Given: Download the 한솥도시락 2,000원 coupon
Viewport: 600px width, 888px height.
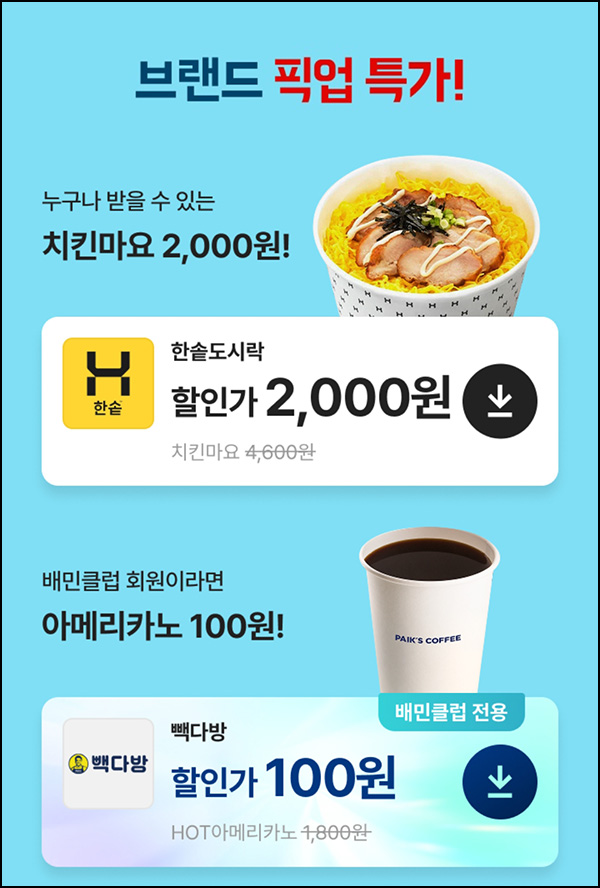Looking at the screenshot, I should tap(500, 401).
